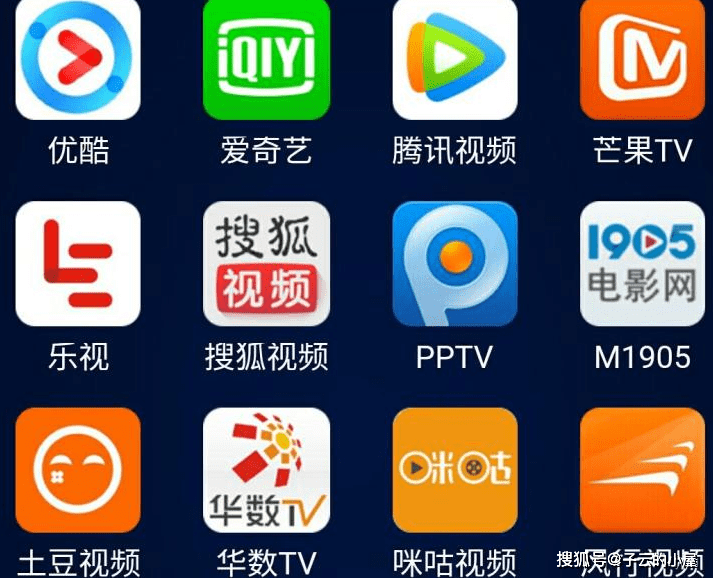Launch the 风行视频 app
The width and height of the screenshot is (713, 578).
tap(642, 470)
